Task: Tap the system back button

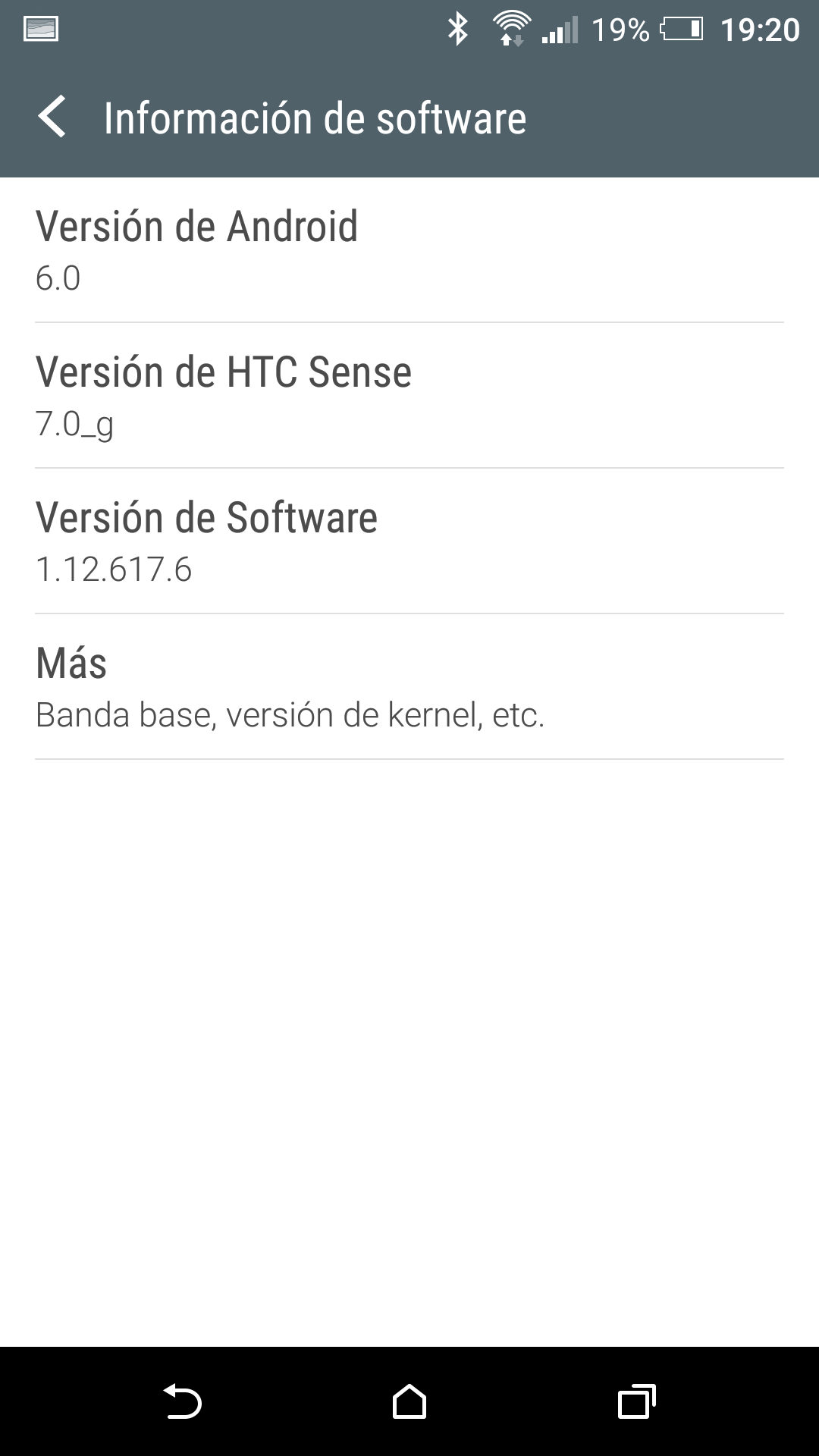Action: 182,1401
